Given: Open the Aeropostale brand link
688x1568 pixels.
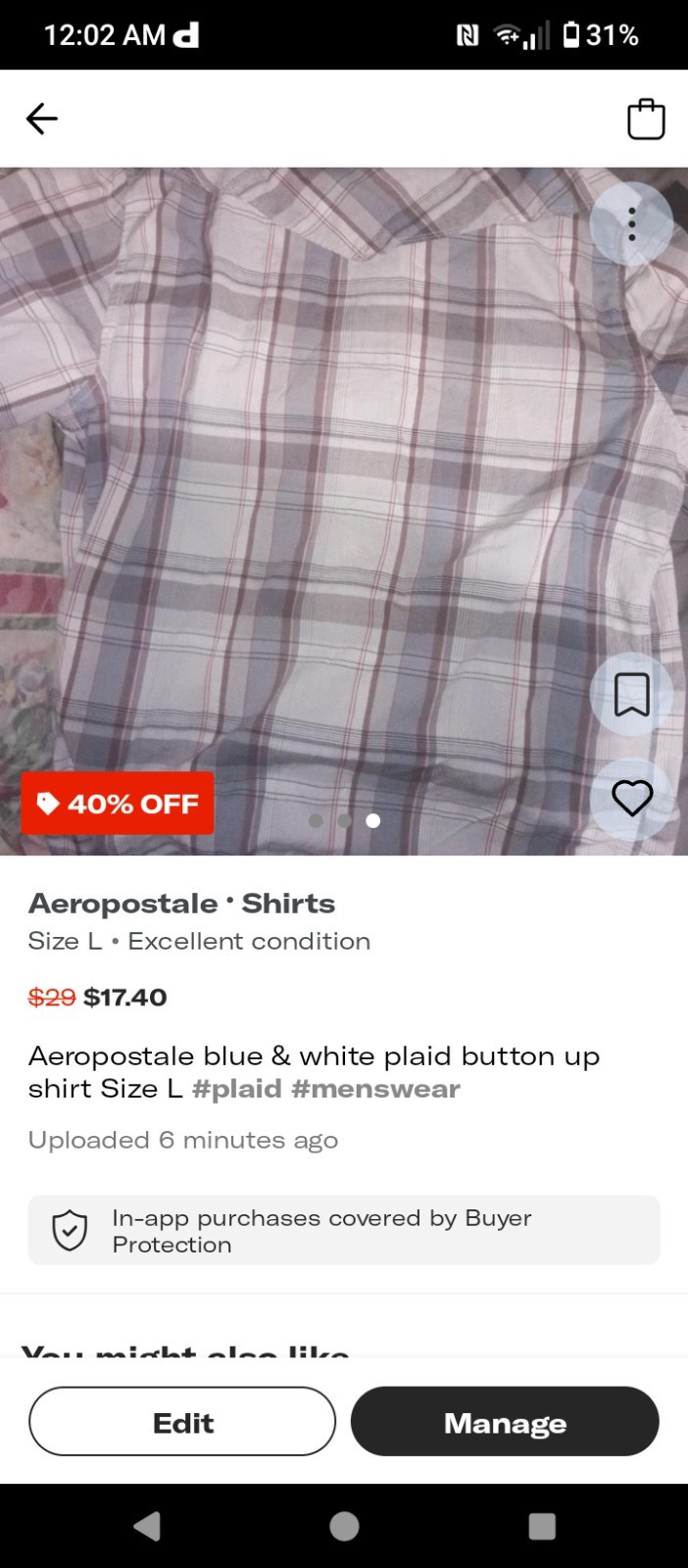Looking at the screenshot, I should pyautogui.click(x=123, y=904).
